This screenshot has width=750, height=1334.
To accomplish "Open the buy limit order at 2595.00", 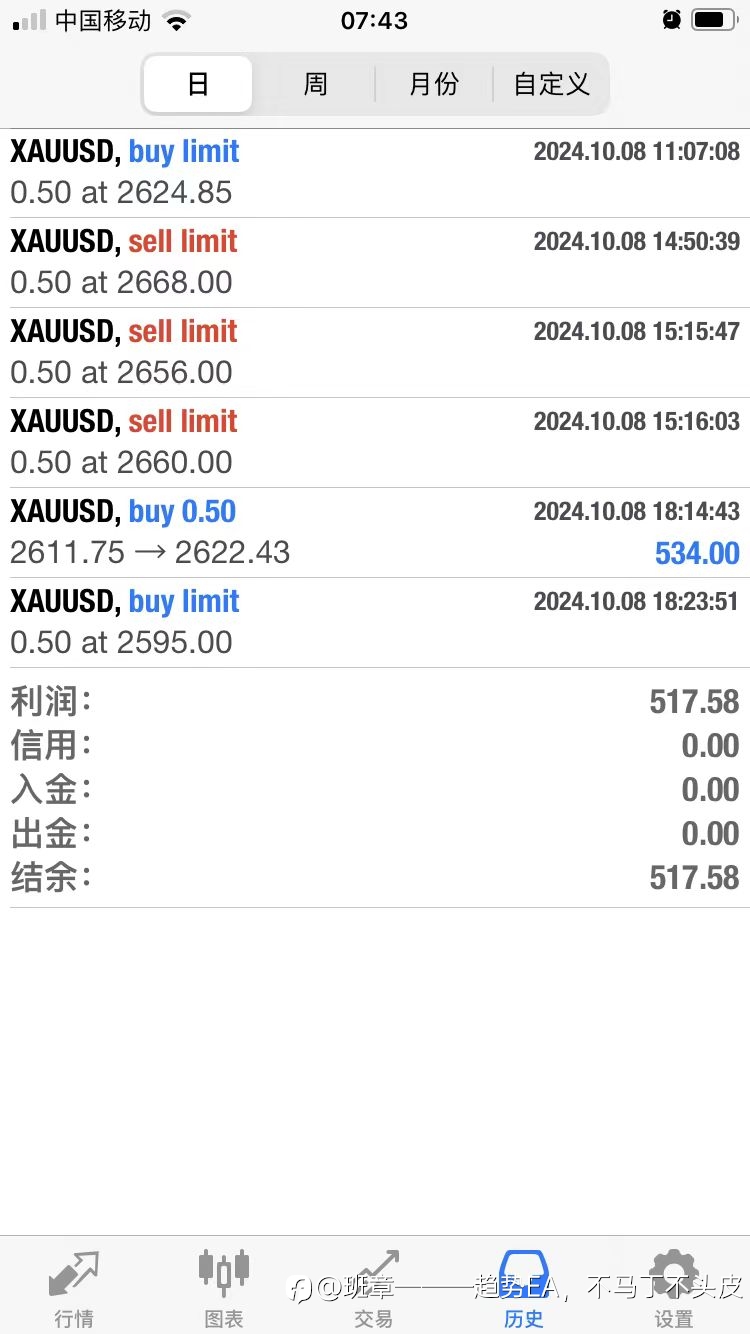I will 375,623.
